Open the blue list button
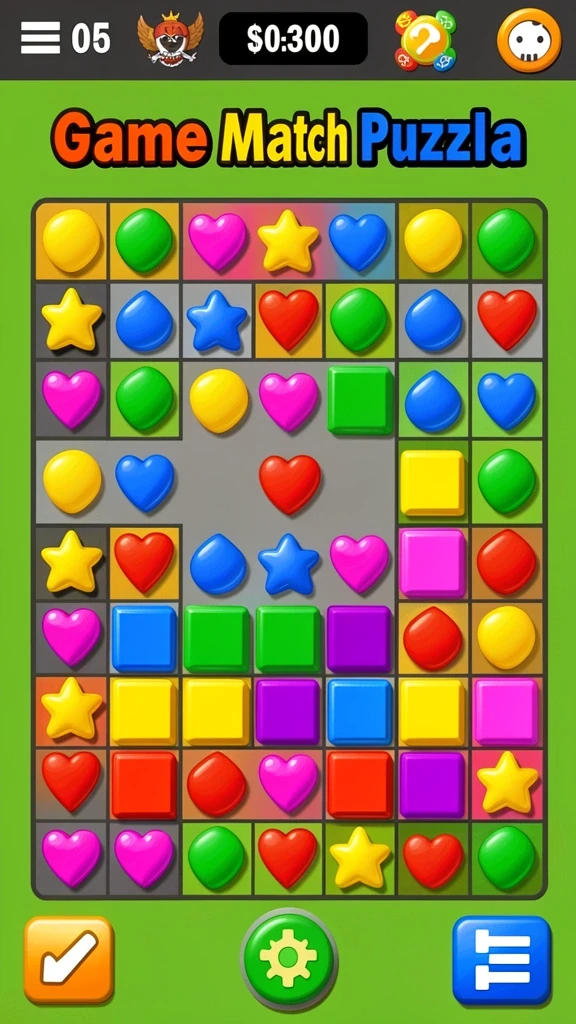This screenshot has width=576, height=1024. tap(502, 960)
